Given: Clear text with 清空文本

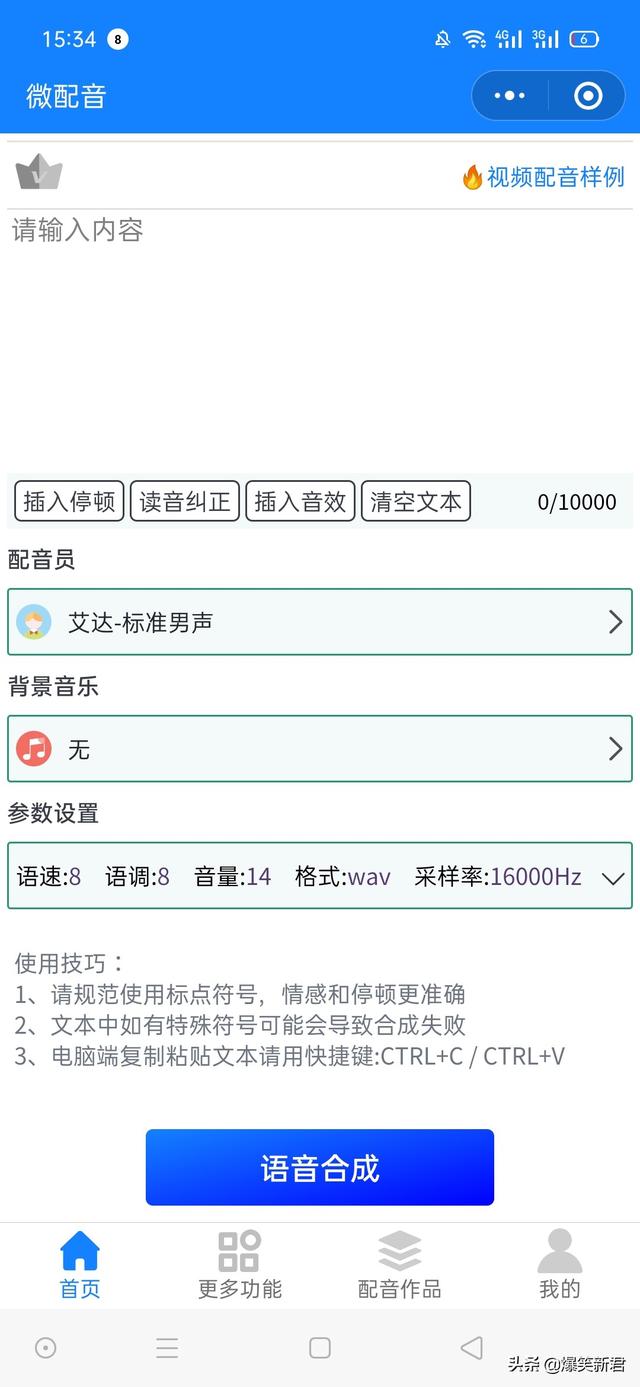Looking at the screenshot, I should pyautogui.click(x=415, y=501).
